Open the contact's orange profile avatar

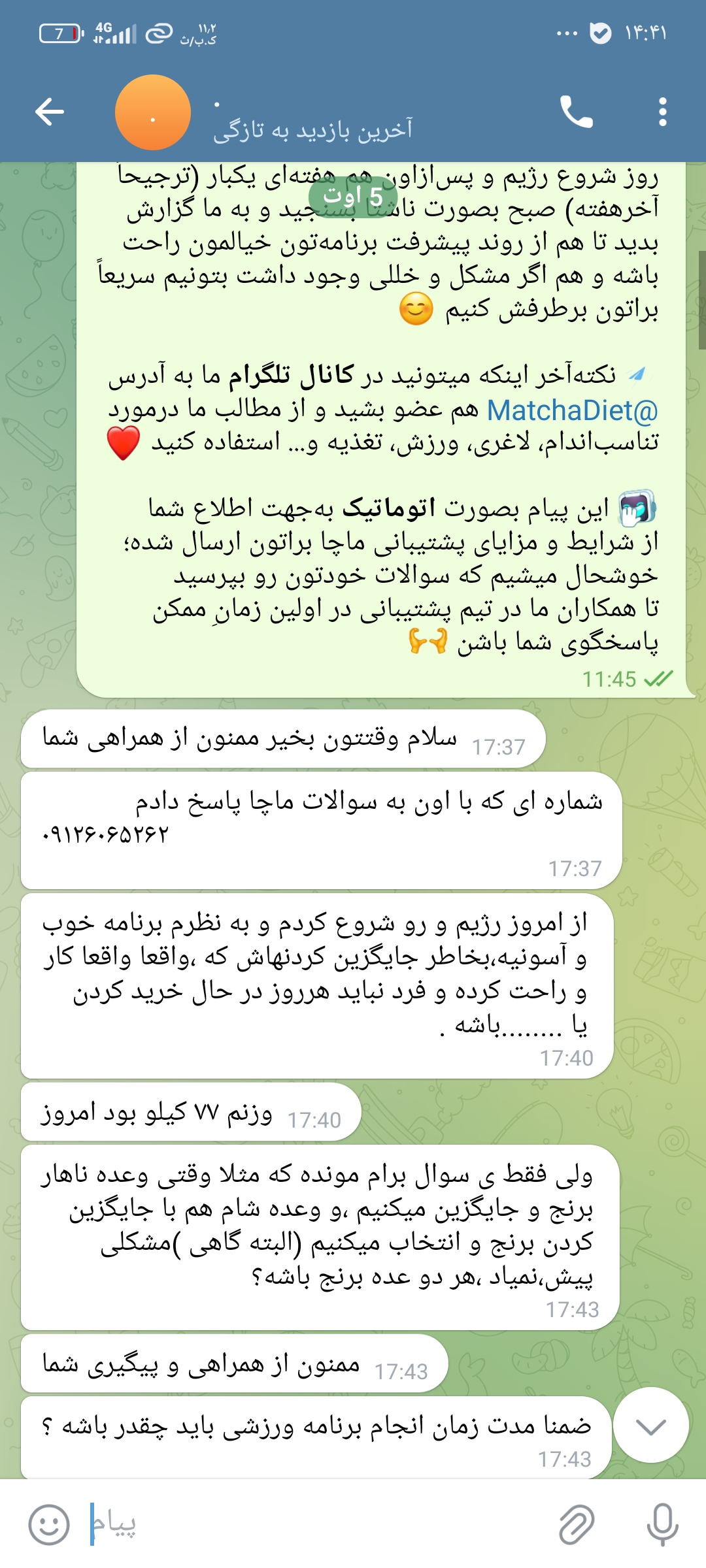tap(153, 112)
